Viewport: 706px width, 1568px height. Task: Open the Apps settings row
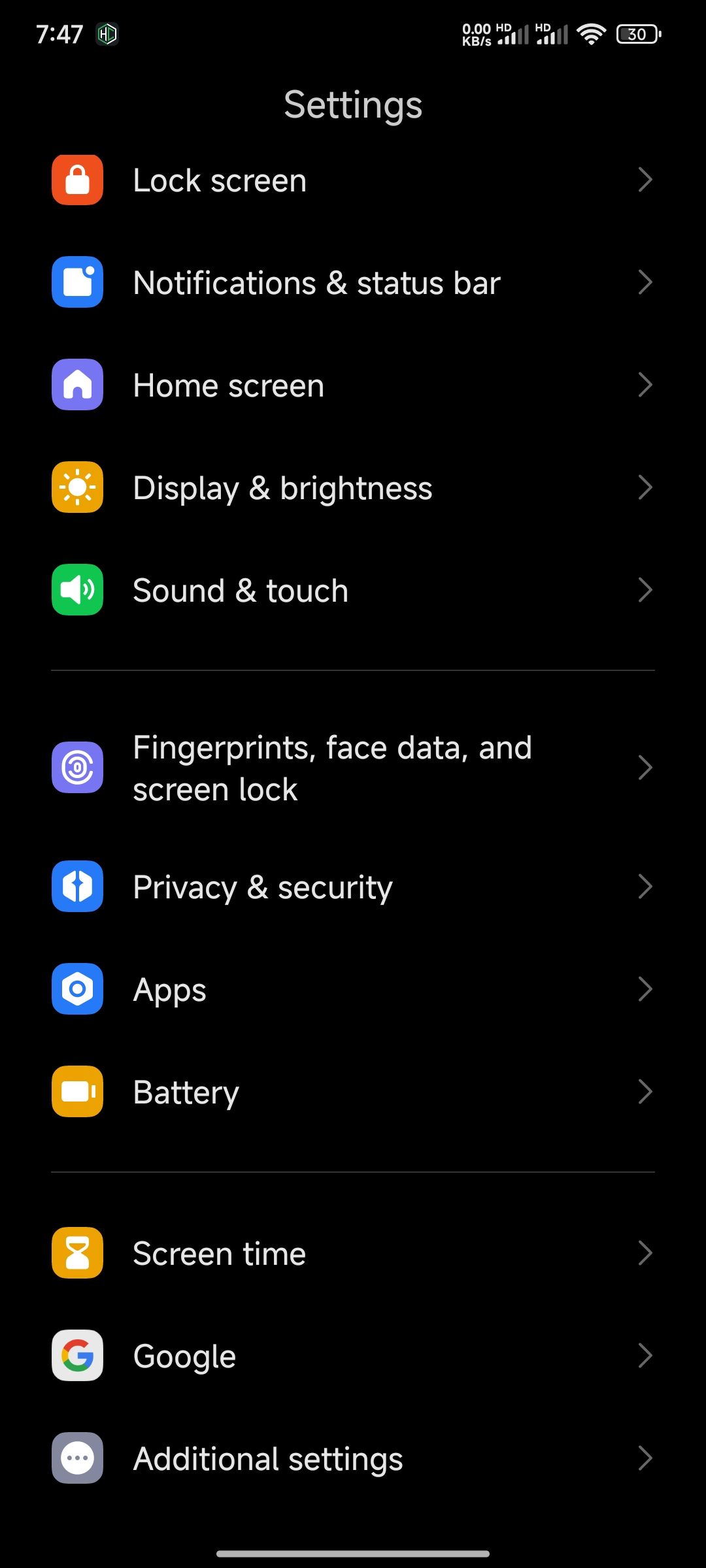pyautogui.click(x=353, y=990)
